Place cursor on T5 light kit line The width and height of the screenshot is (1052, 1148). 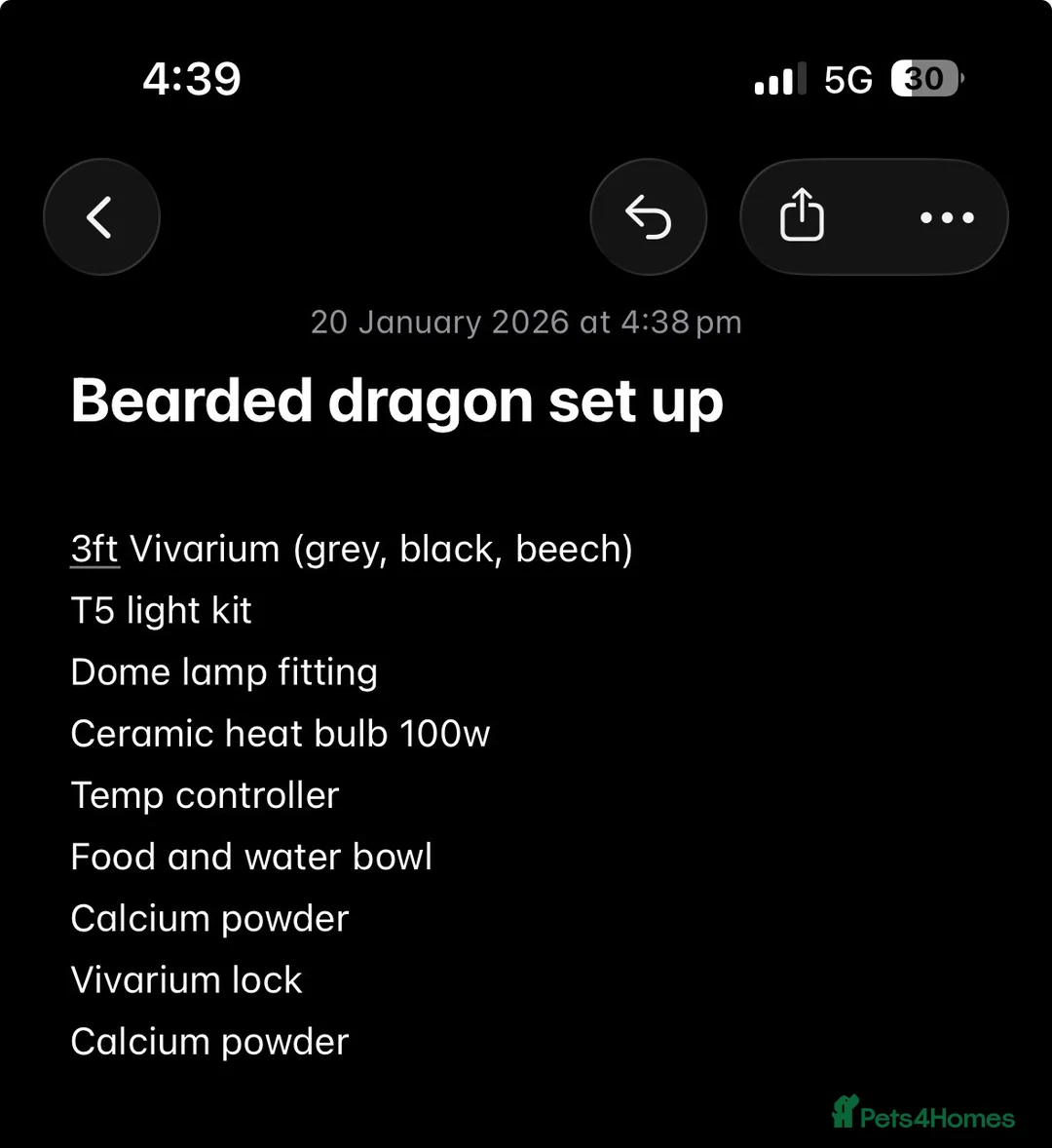[161, 610]
